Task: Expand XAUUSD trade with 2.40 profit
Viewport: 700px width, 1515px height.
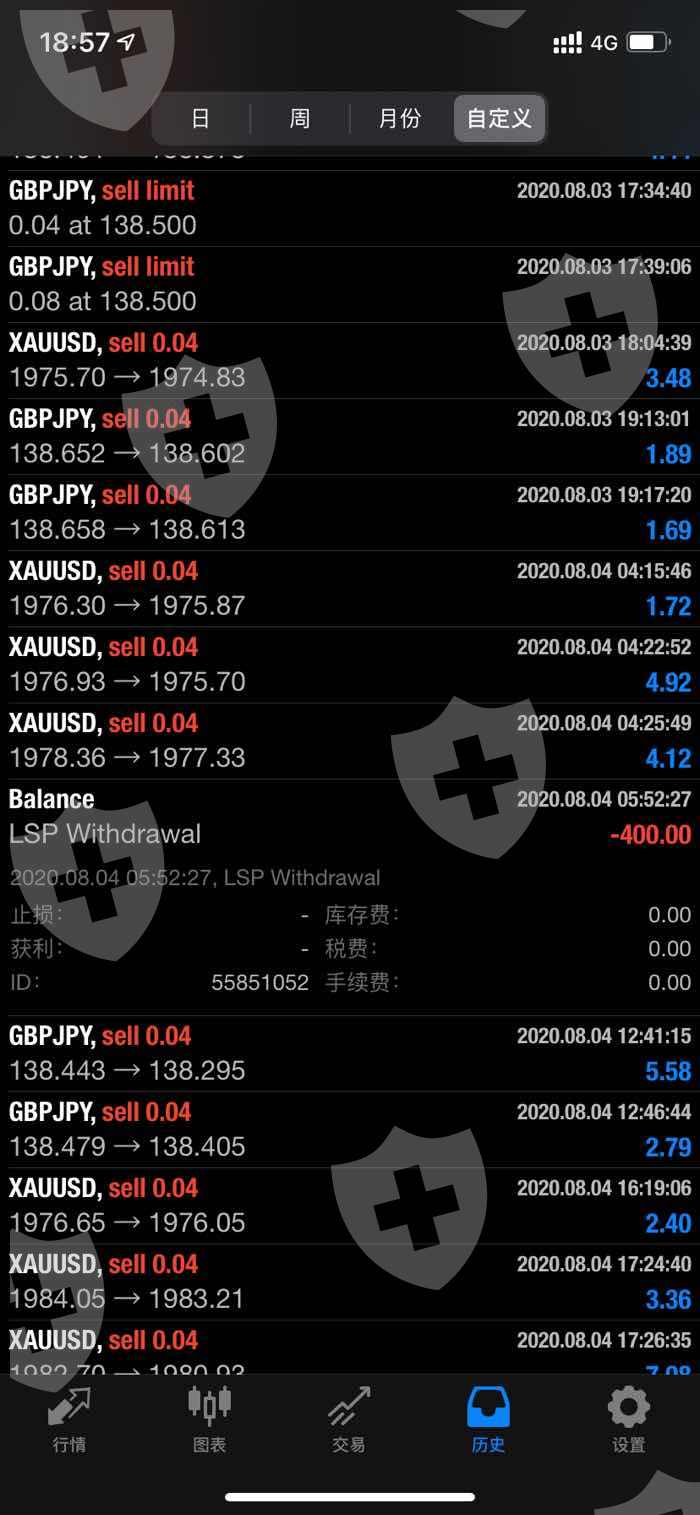Action: point(350,1205)
